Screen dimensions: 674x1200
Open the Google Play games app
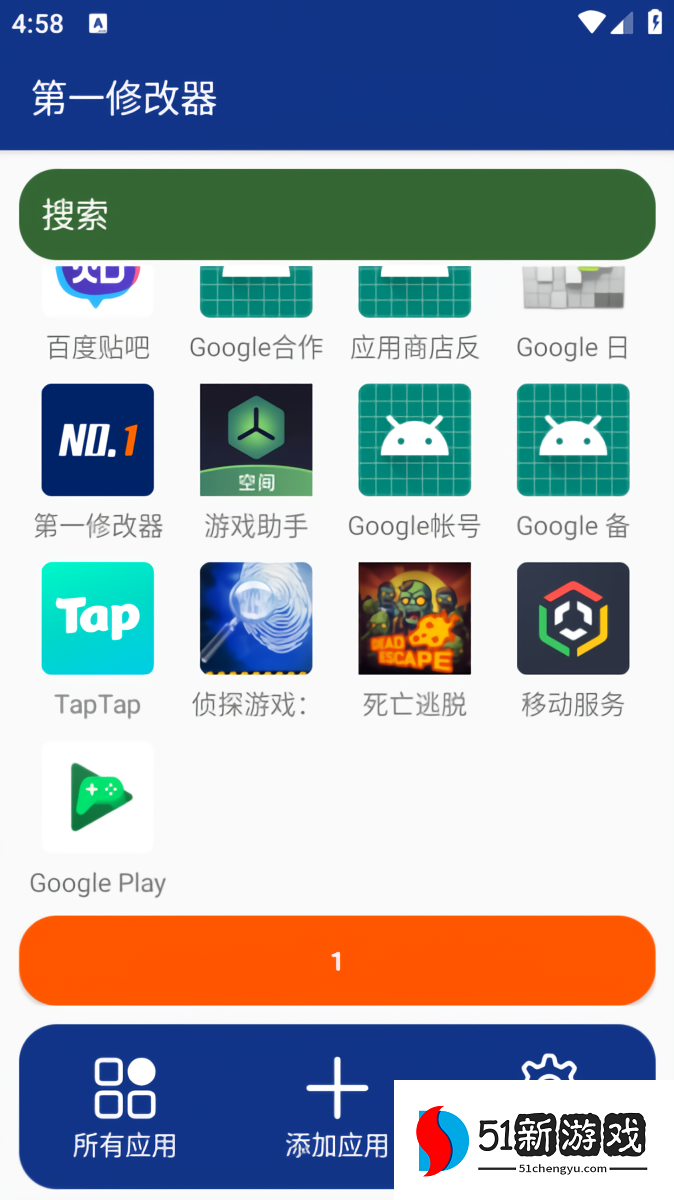tap(98, 797)
